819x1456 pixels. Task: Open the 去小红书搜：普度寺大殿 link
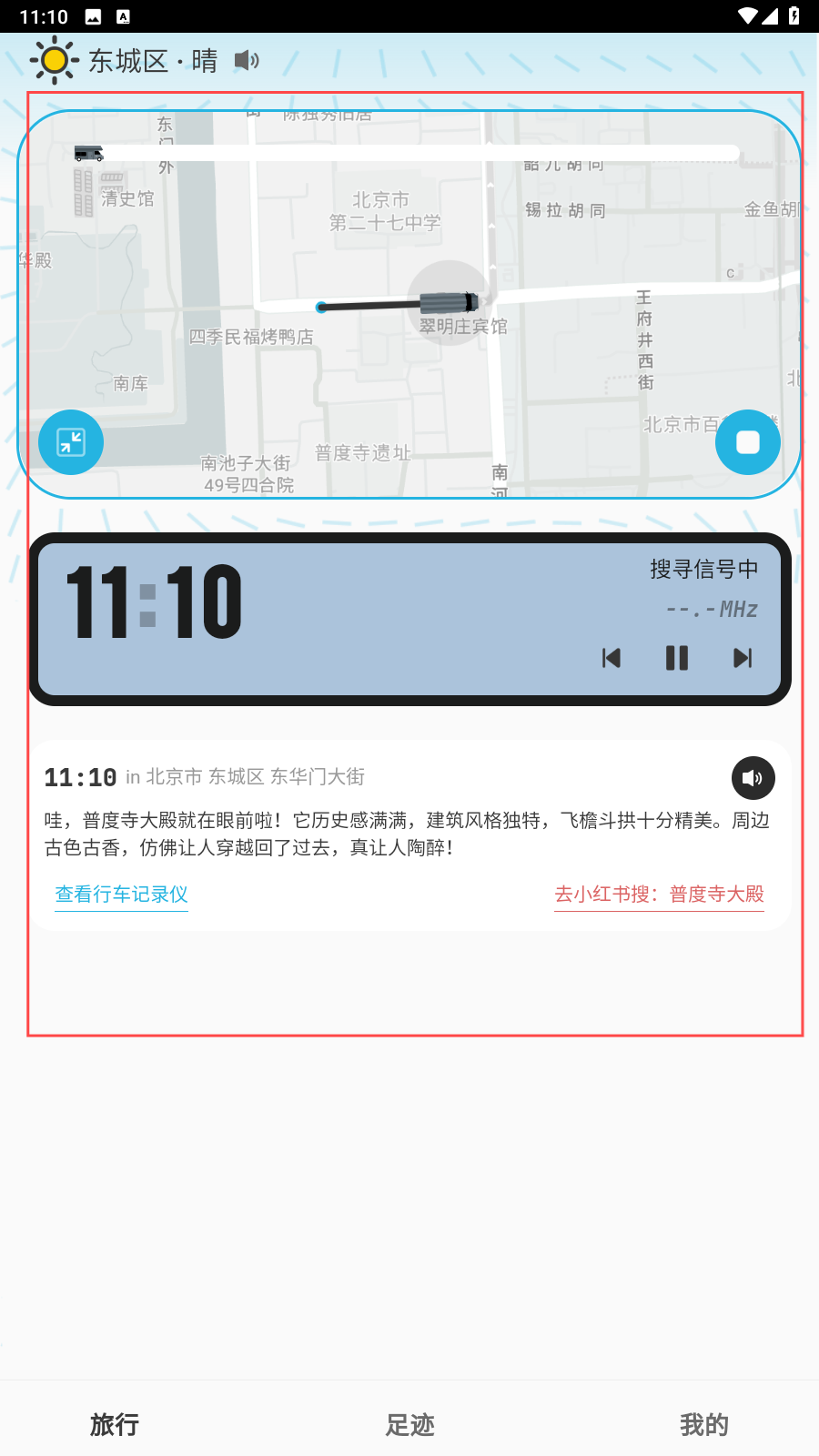tap(659, 895)
